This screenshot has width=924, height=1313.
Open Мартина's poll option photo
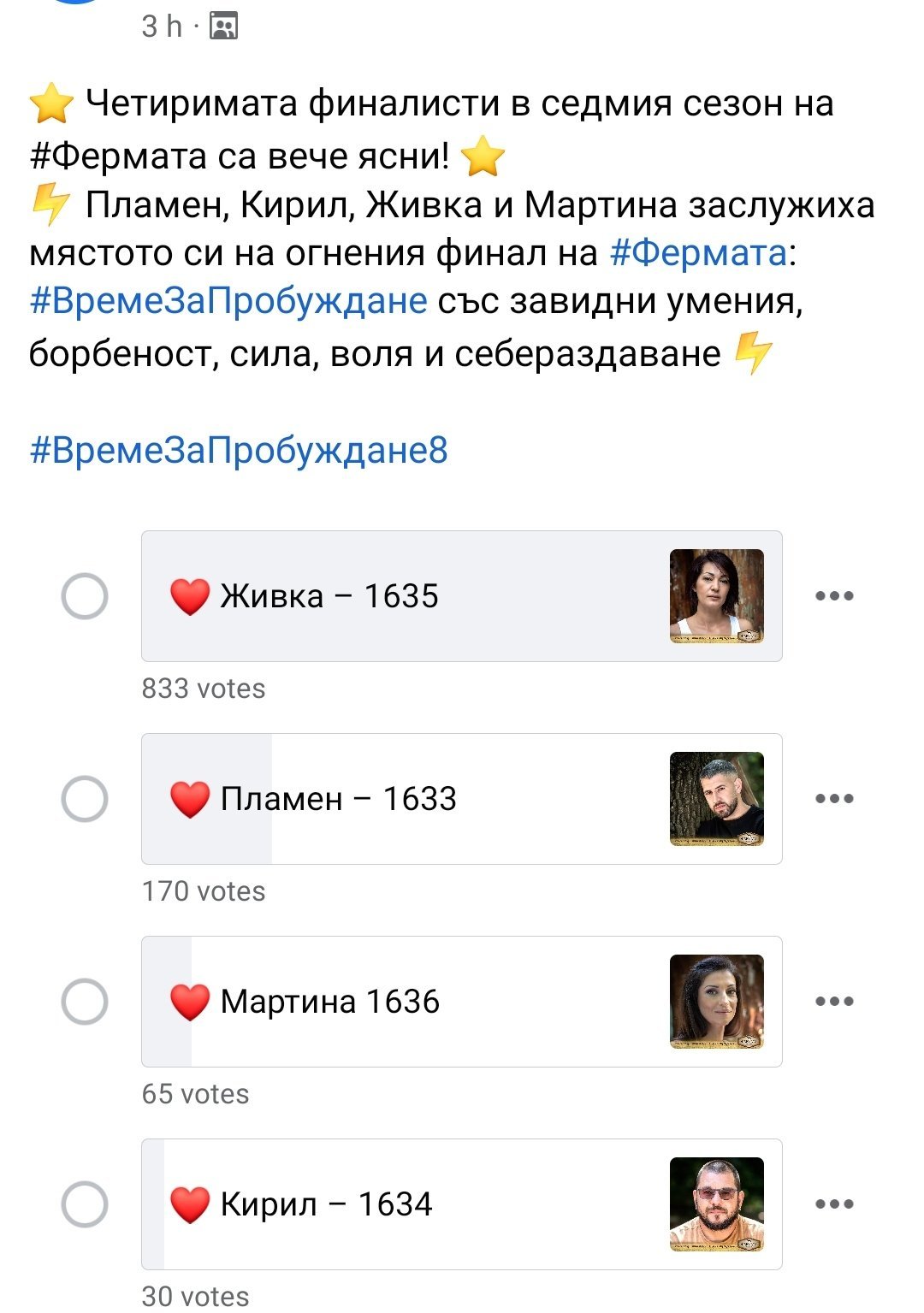[717, 1002]
